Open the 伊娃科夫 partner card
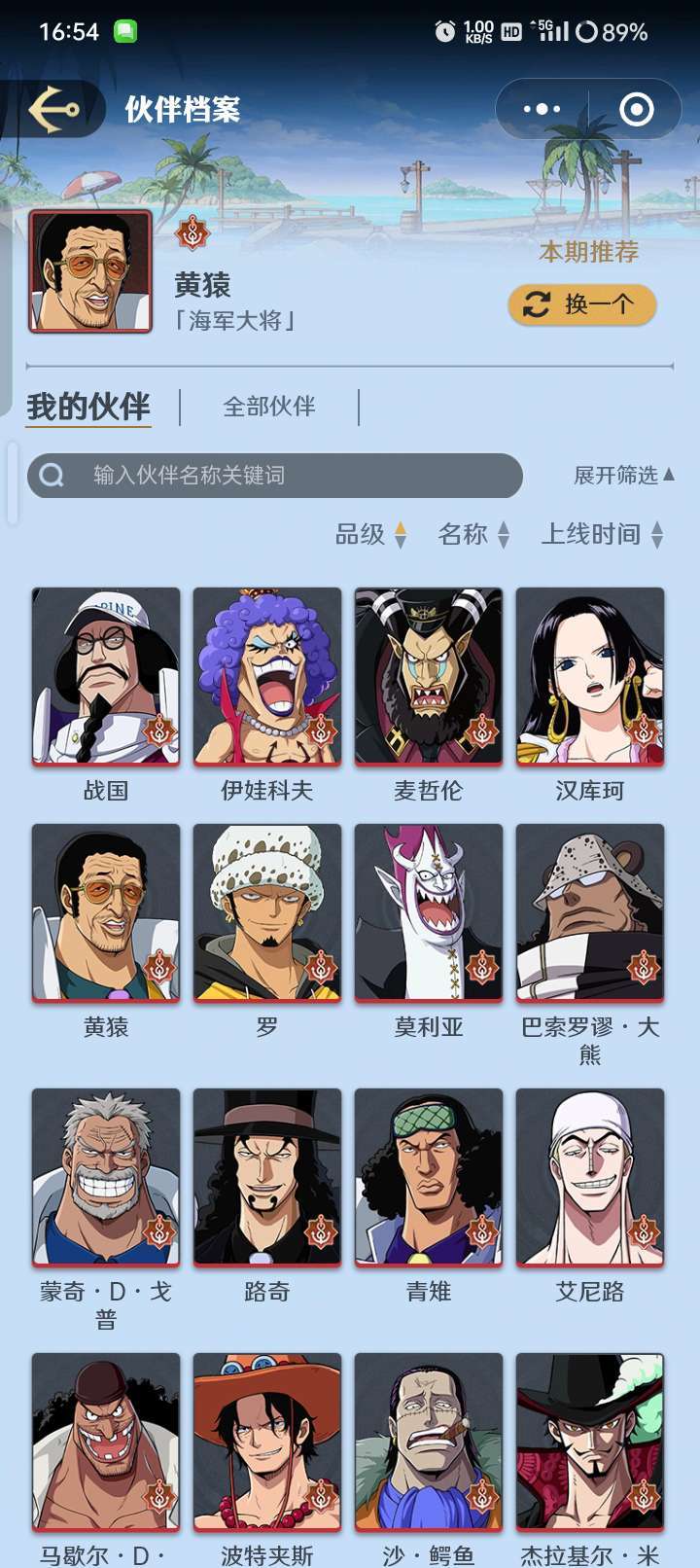Viewport: 700px width, 1568px height. click(x=267, y=676)
